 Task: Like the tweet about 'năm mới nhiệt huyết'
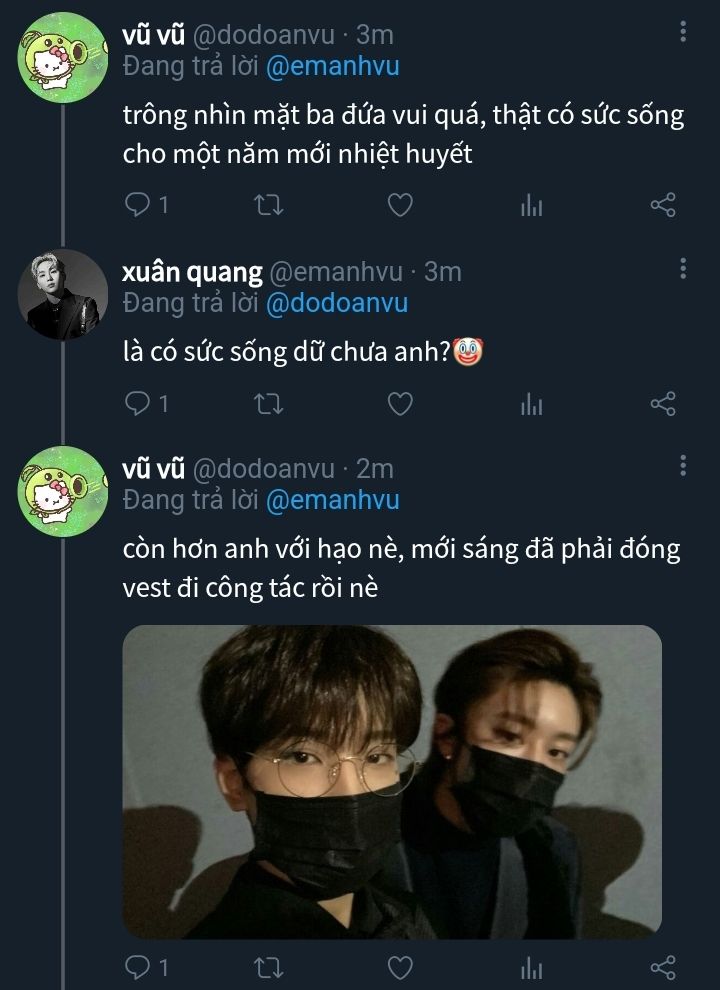(x=400, y=206)
